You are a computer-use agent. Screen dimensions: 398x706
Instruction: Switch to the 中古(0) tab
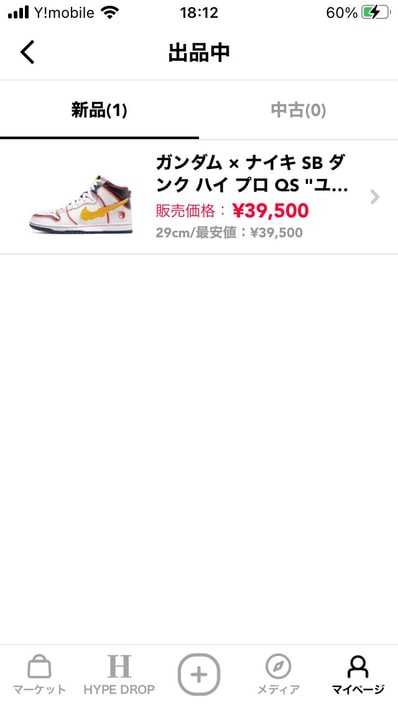pos(298,110)
